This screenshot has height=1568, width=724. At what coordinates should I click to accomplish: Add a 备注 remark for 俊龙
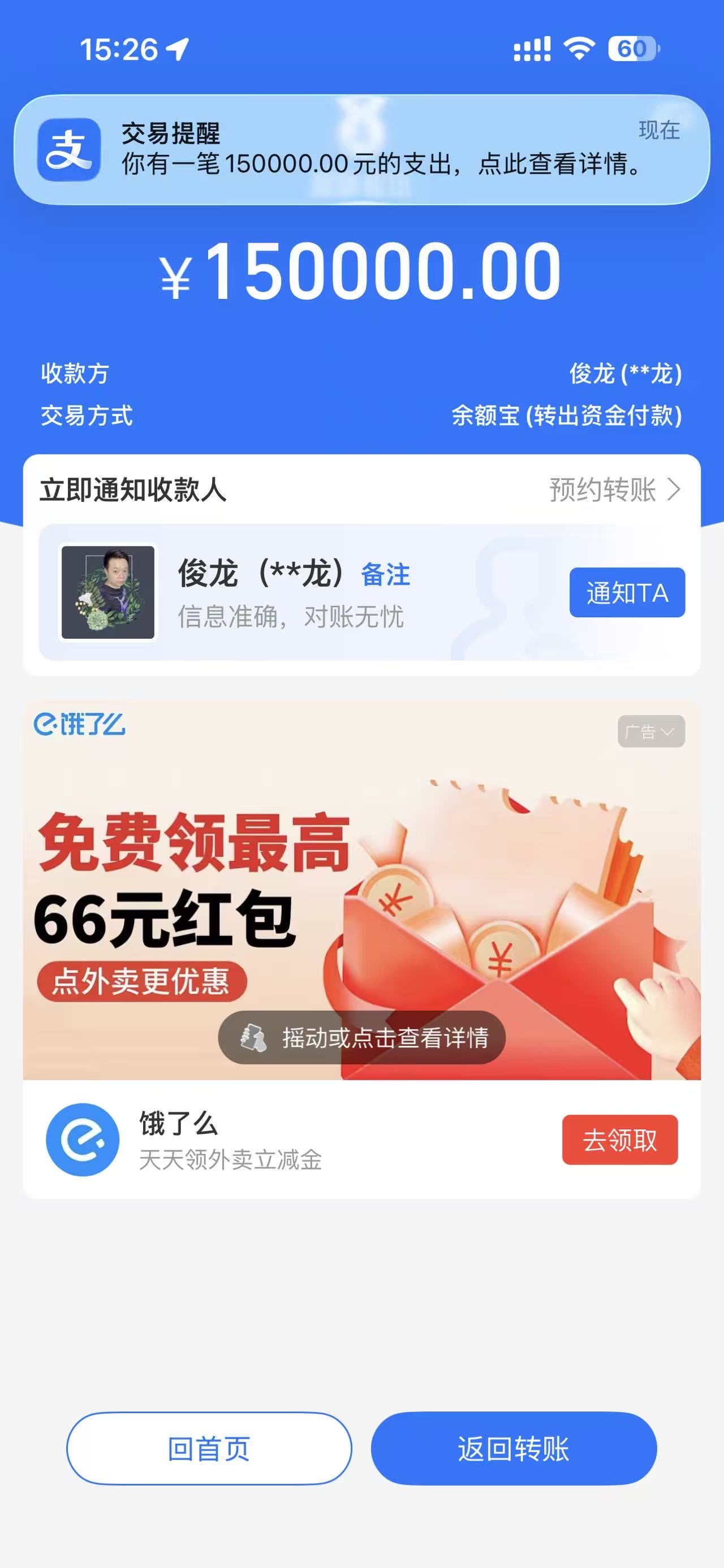coord(385,575)
